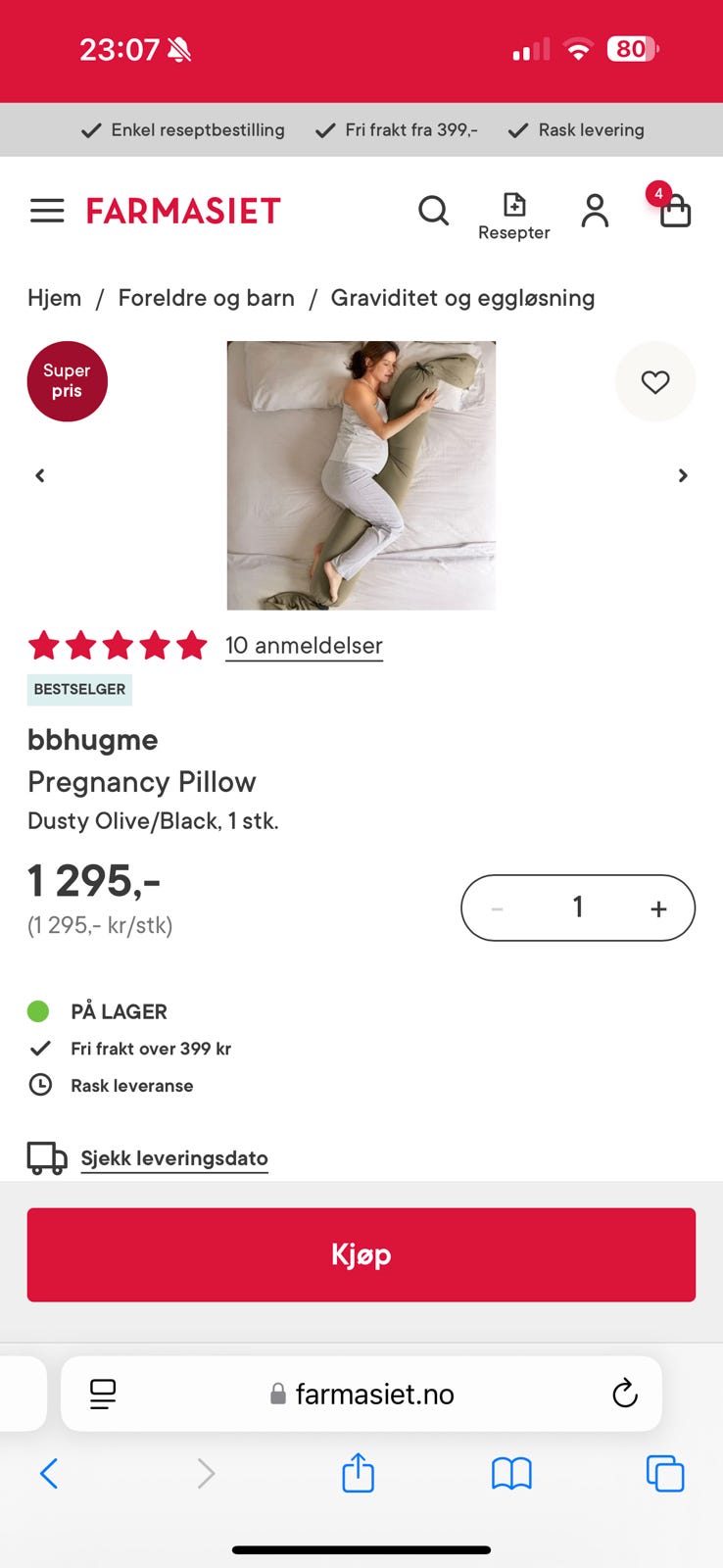Open Safari's bookmarks icon

(x=512, y=1473)
